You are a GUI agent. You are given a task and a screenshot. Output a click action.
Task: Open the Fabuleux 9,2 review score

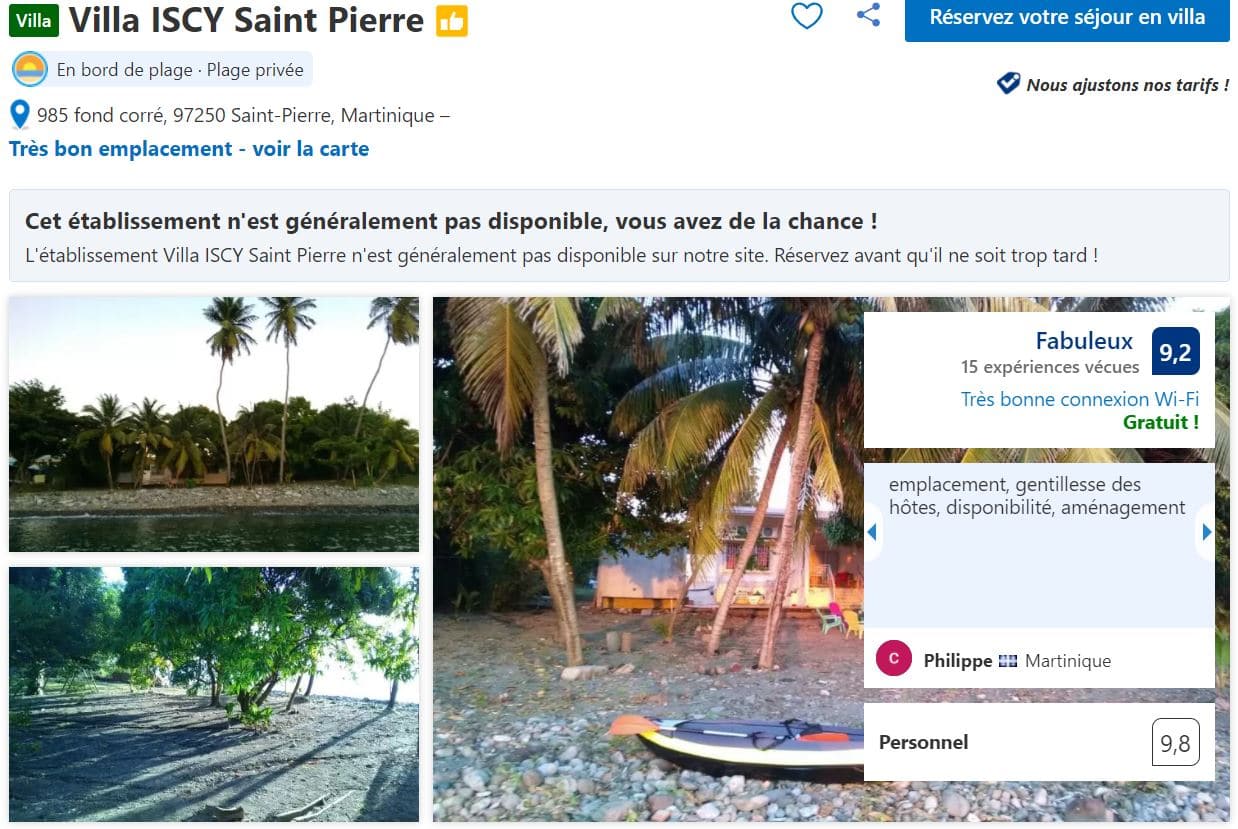pyautogui.click(x=1175, y=352)
